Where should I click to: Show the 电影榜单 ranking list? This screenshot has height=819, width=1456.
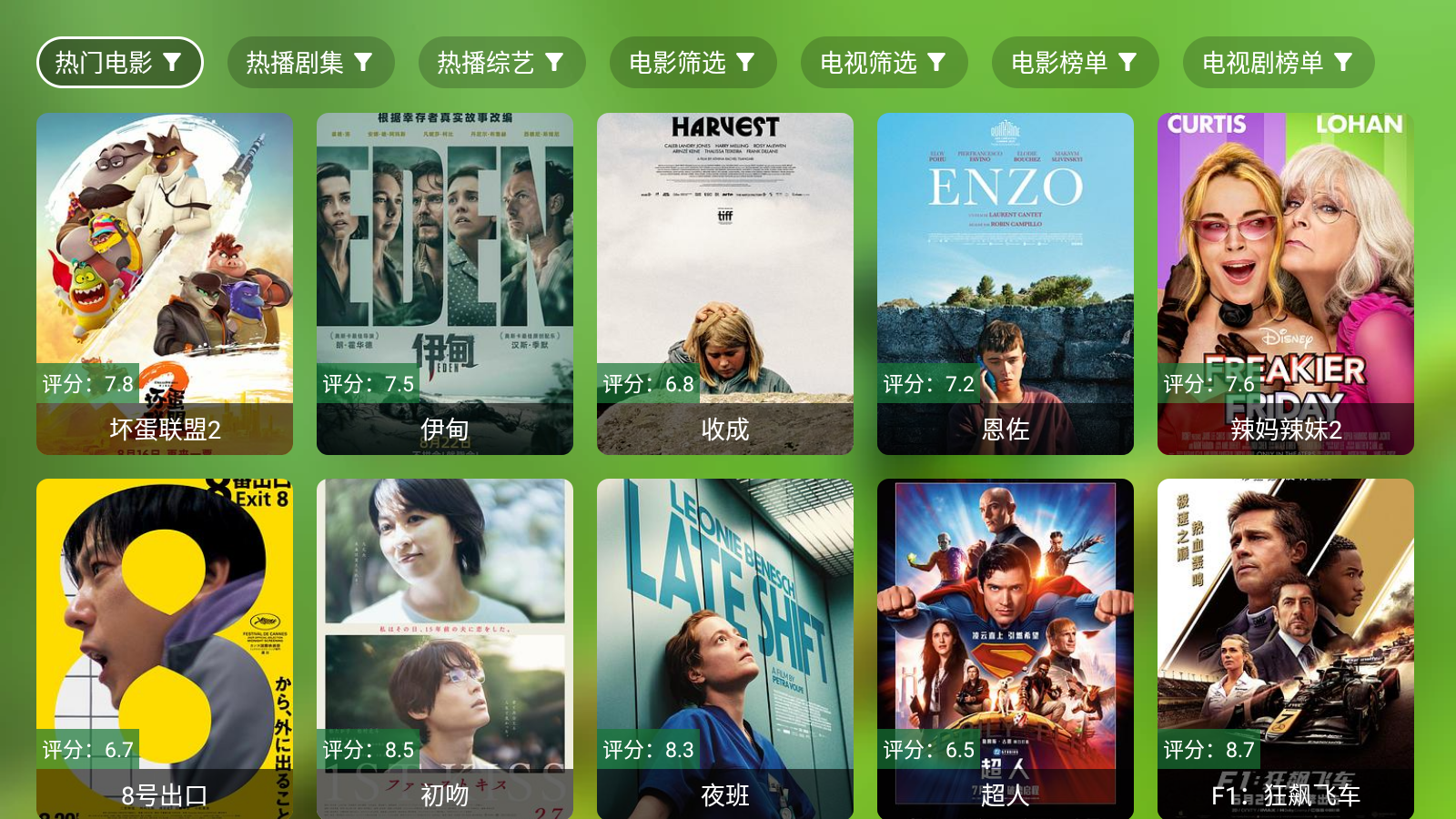point(1075,62)
